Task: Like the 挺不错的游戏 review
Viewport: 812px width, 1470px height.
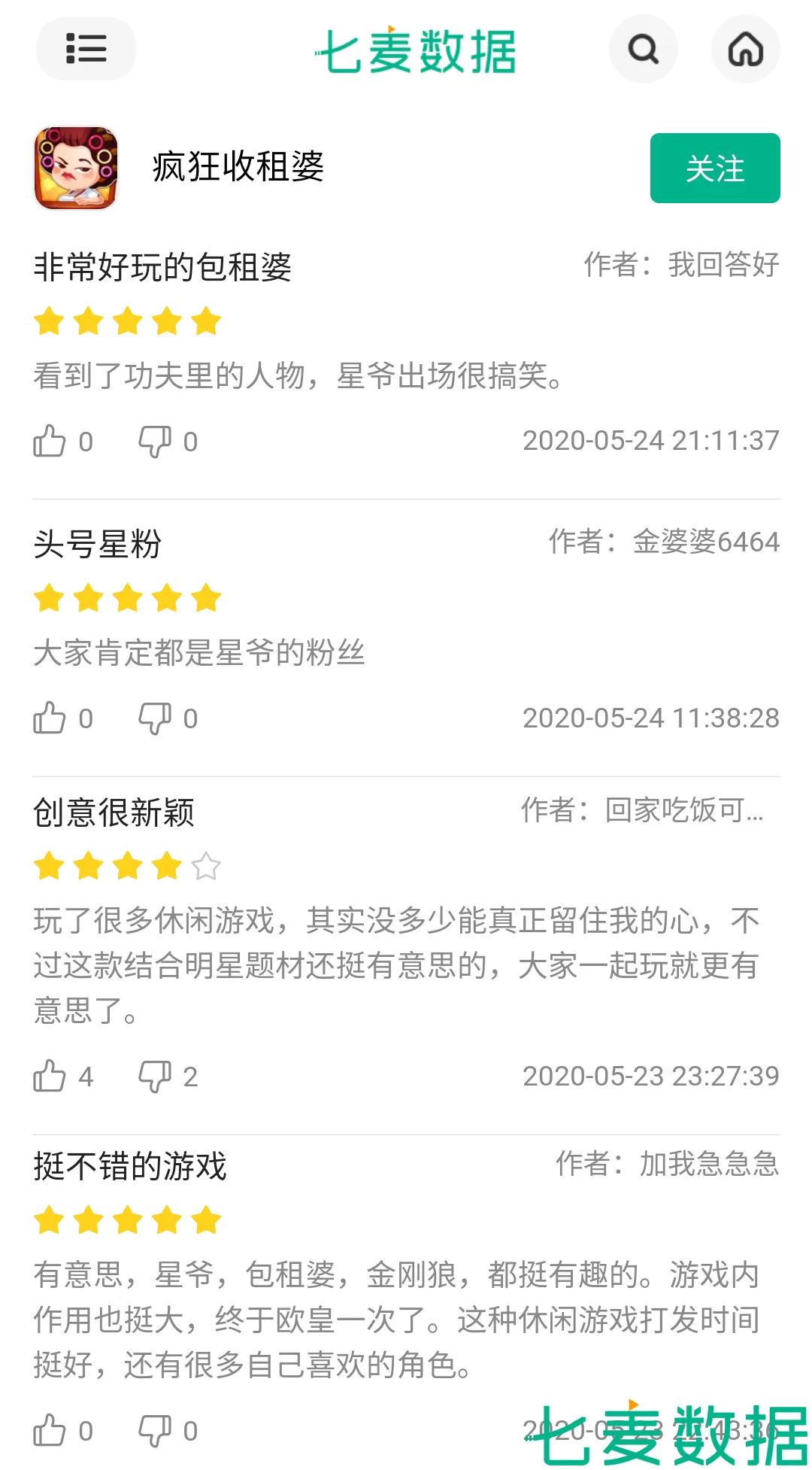Action: coord(50,1430)
